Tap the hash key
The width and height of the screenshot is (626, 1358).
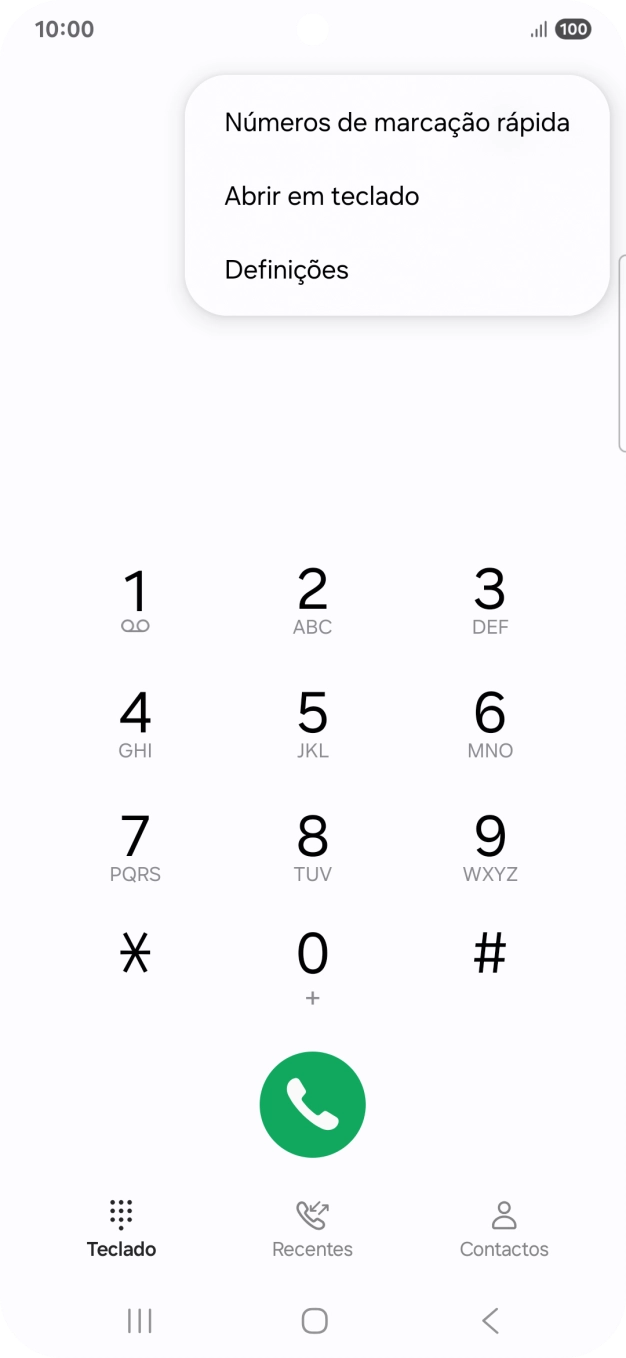coord(490,955)
